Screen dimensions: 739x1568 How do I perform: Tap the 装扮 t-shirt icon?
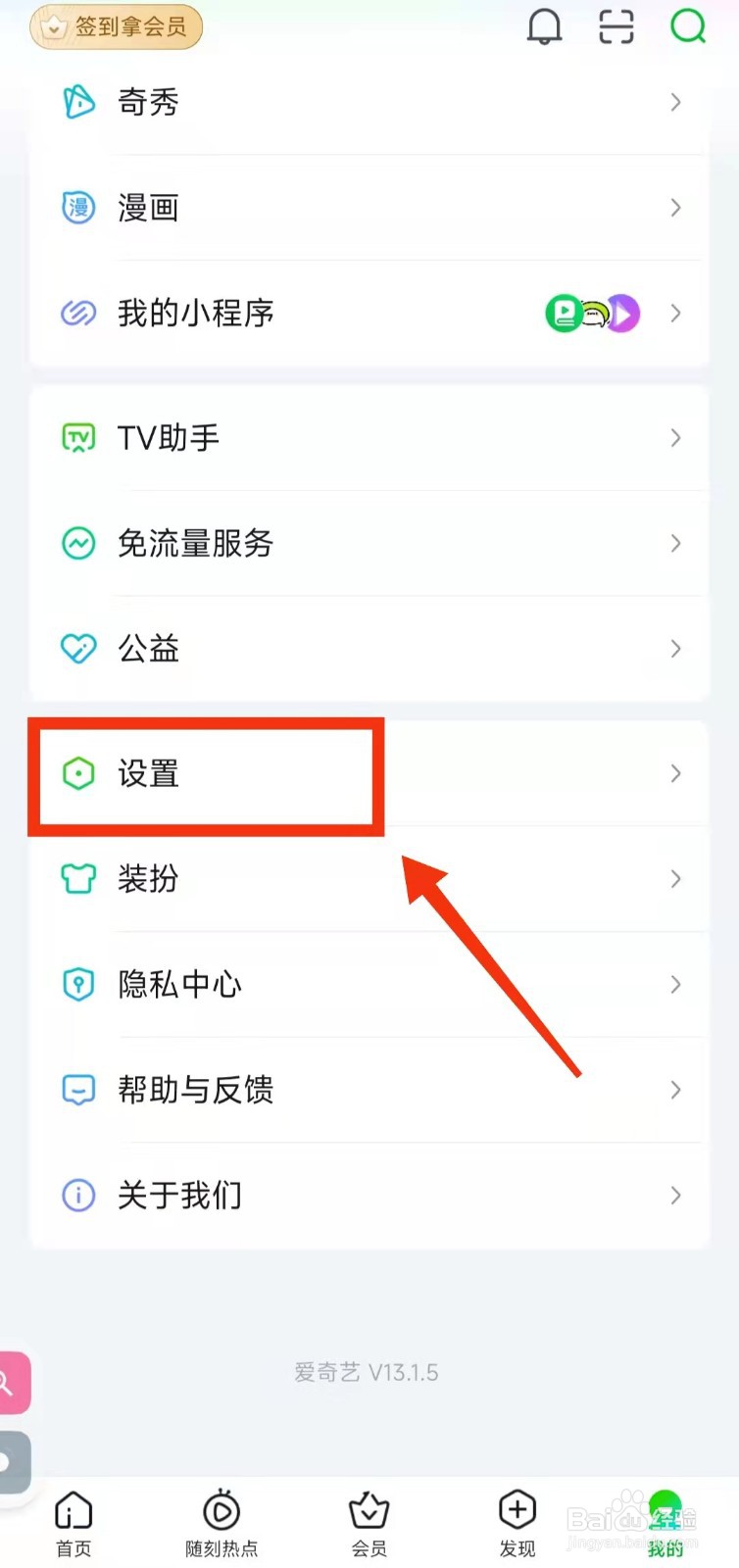click(x=78, y=879)
